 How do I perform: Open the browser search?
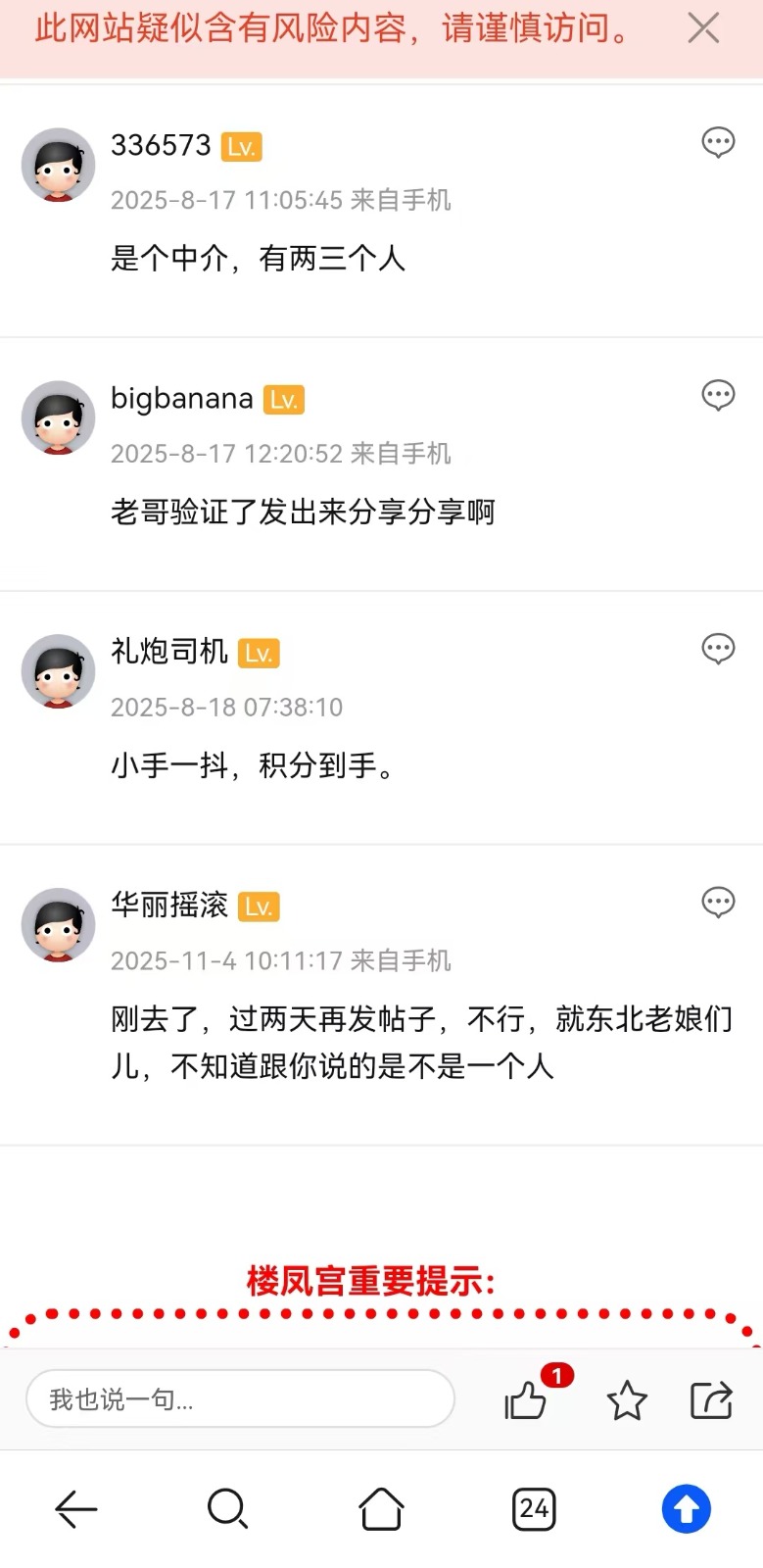coord(227,1509)
